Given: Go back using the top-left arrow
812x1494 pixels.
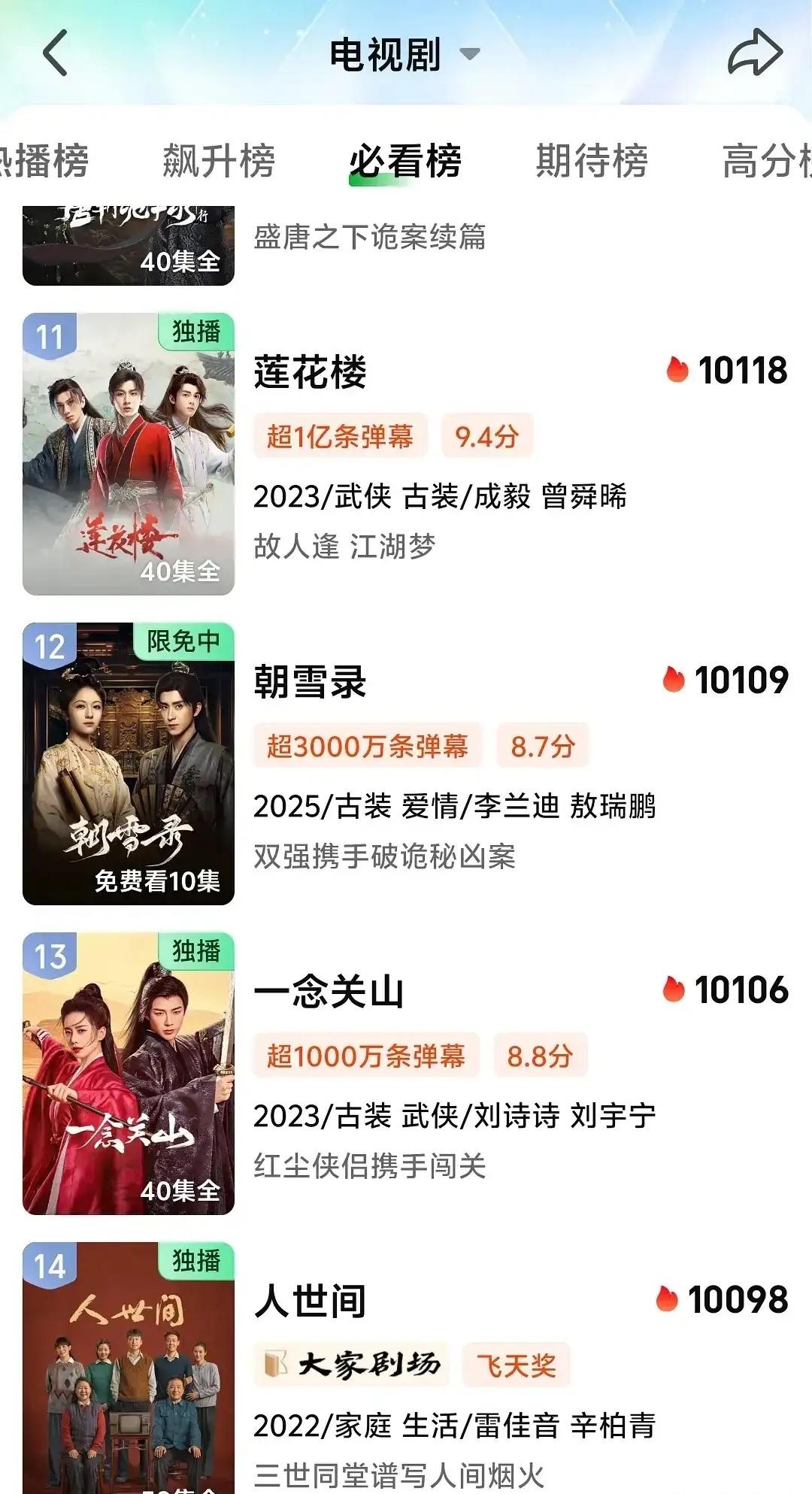Looking at the screenshot, I should click(56, 53).
